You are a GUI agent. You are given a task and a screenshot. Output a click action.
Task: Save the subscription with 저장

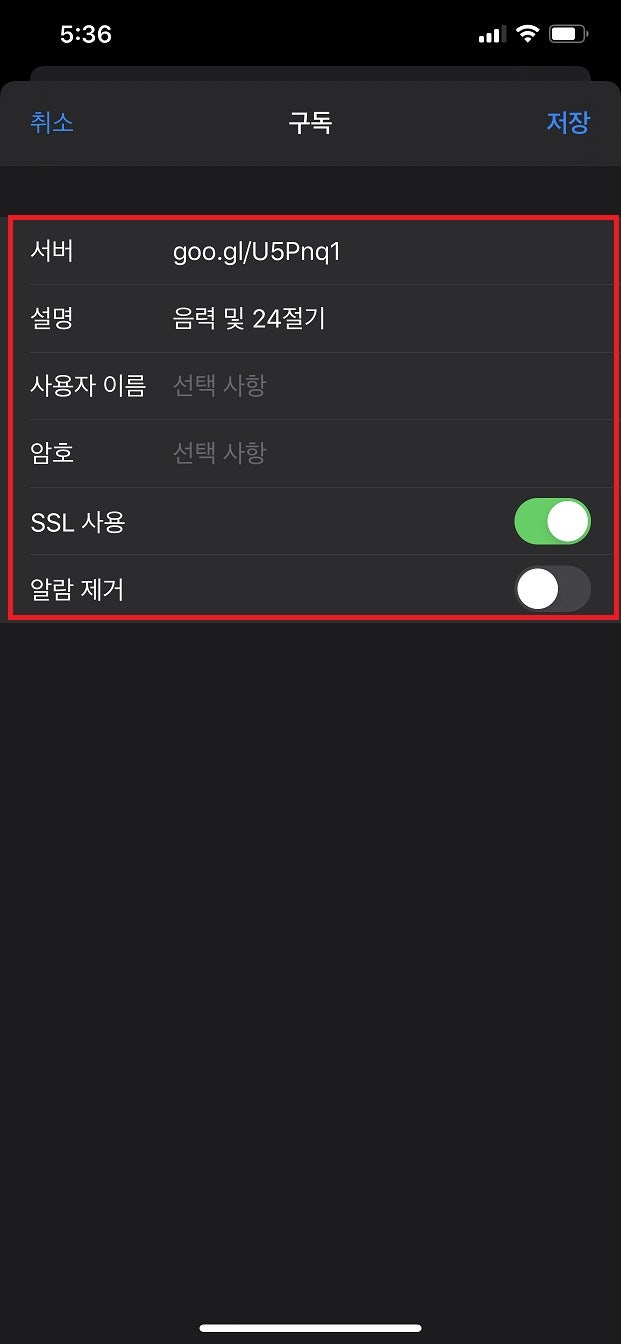pyautogui.click(x=568, y=123)
